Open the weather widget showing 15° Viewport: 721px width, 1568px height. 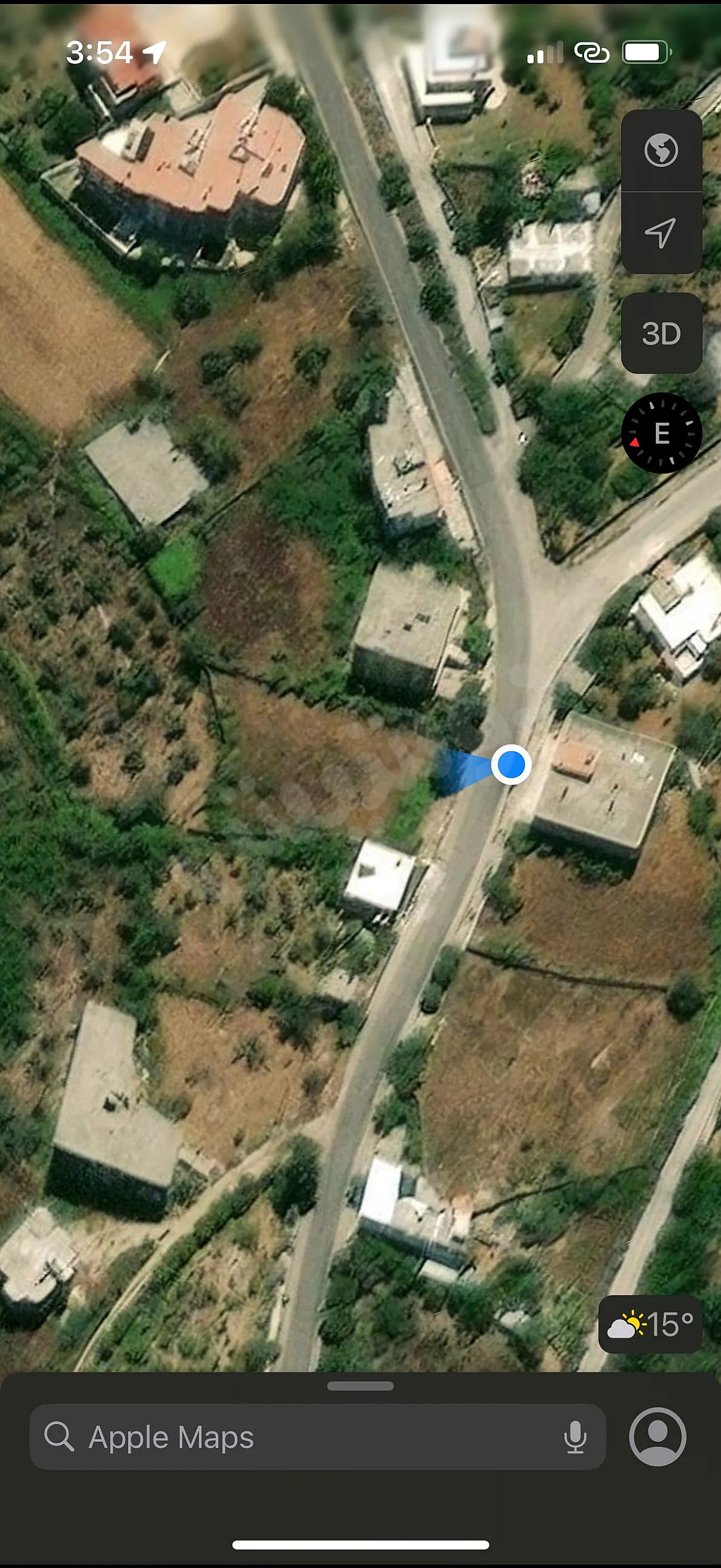pyautogui.click(x=650, y=1325)
